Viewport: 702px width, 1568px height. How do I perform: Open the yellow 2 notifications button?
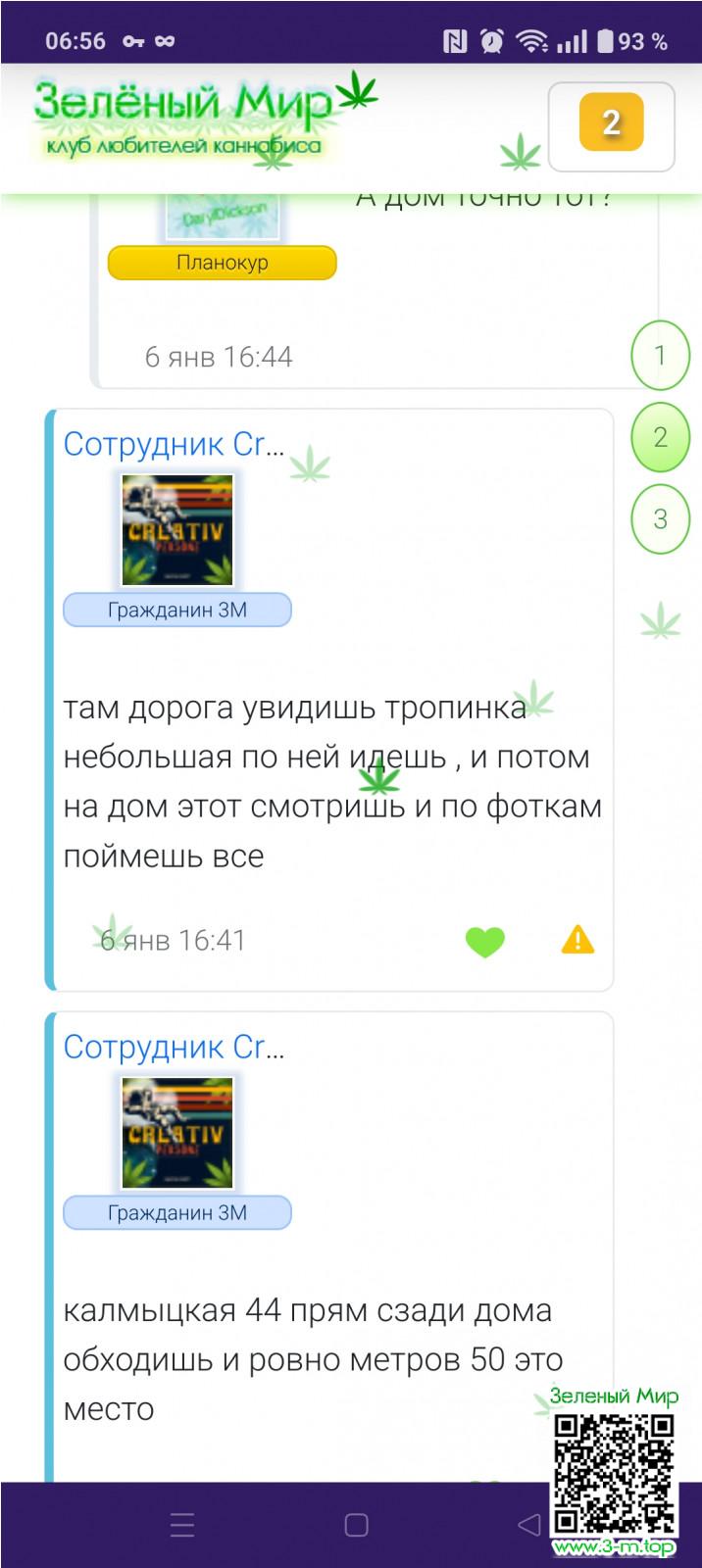tap(611, 123)
